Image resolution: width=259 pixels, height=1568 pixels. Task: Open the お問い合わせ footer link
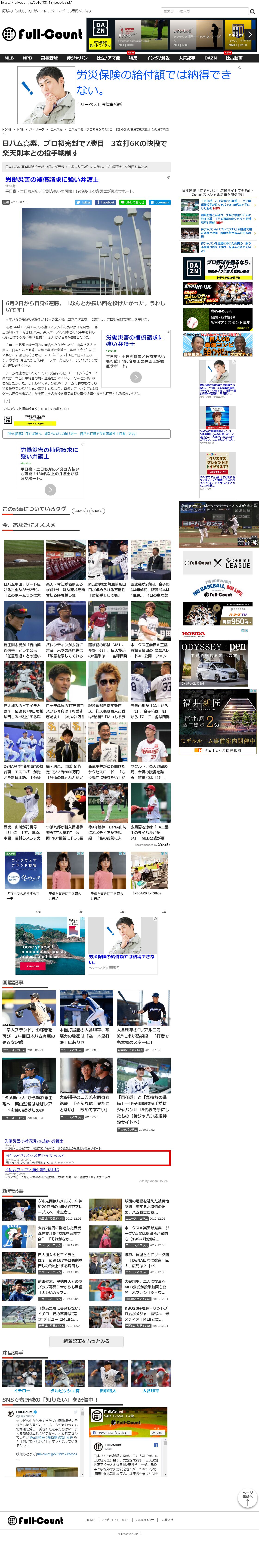(145, 1520)
